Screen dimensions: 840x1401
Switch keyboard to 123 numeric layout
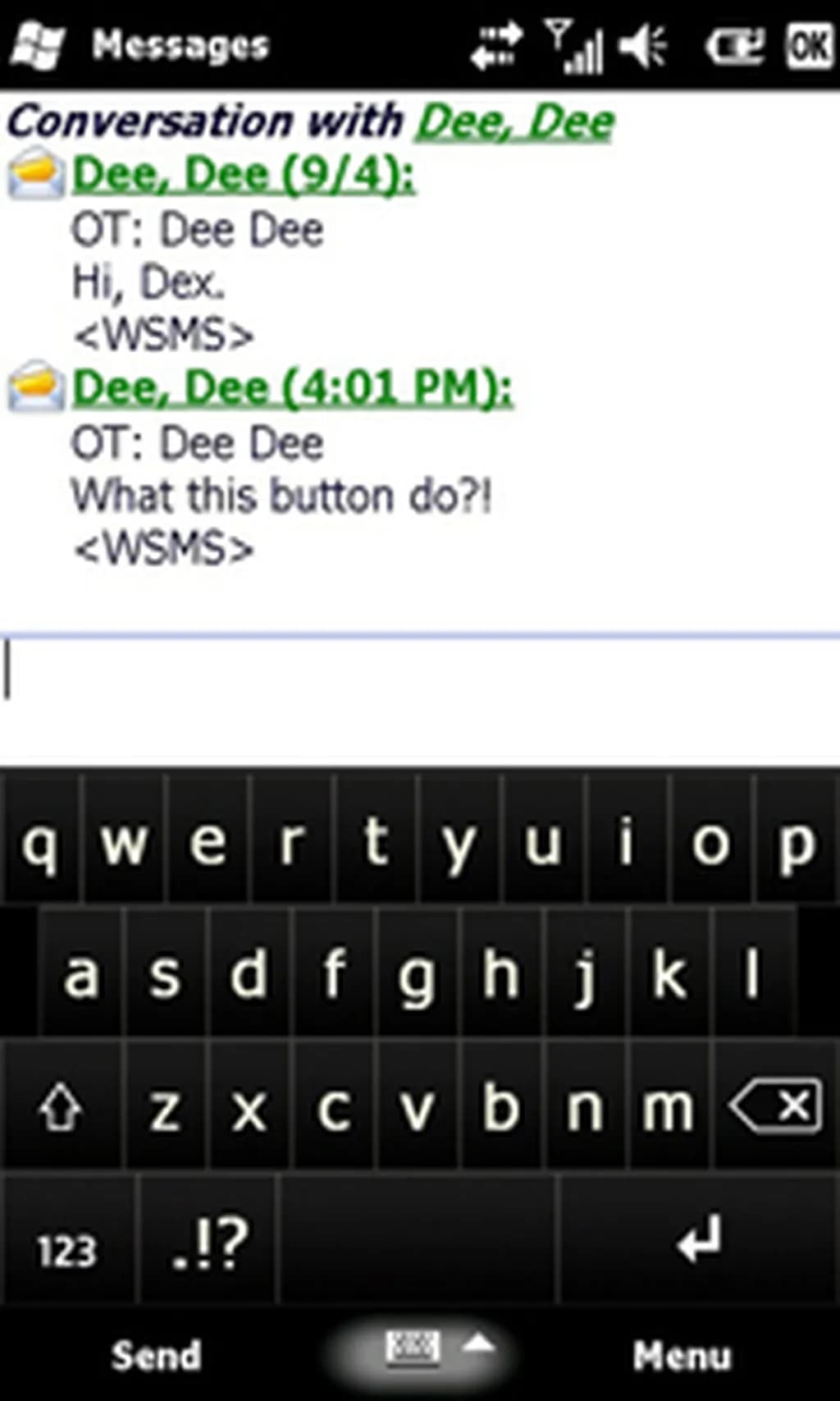point(67,1250)
